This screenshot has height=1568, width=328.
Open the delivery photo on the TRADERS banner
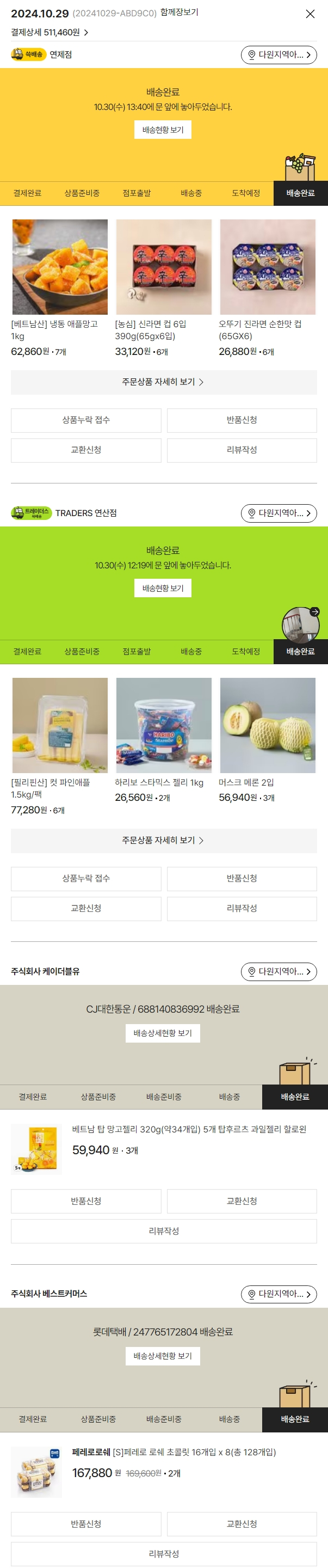[301, 624]
